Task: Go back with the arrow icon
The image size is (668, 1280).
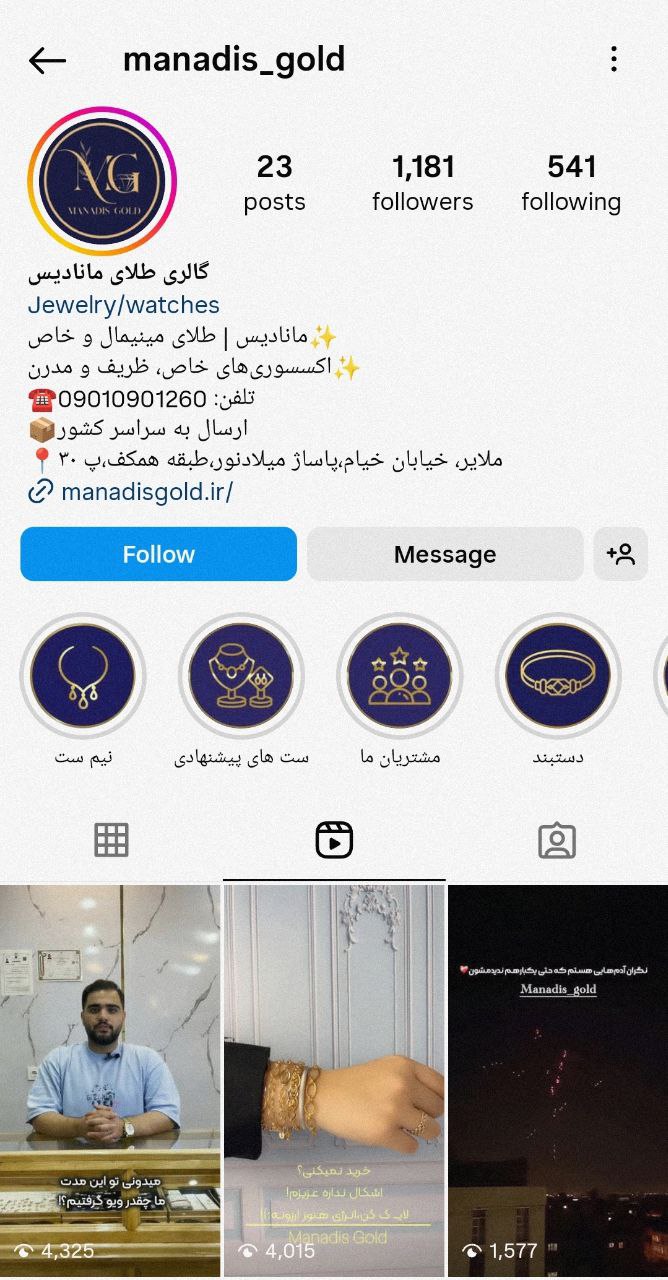Action: pyautogui.click(x=47, y=61)
